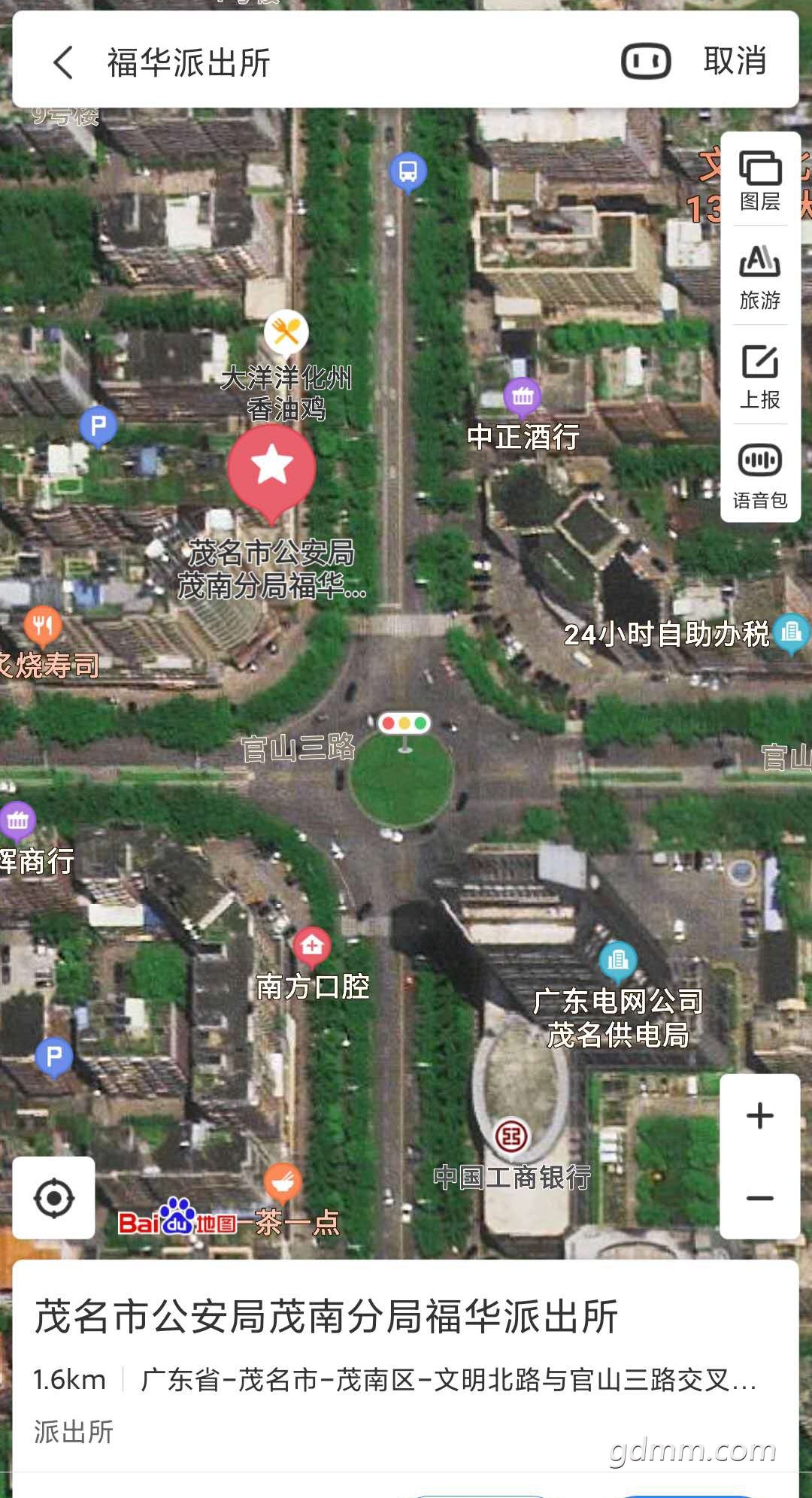Switch to 旅游 travel map mode
Screen dimensions: 812x1498
[x=760, y=277]
